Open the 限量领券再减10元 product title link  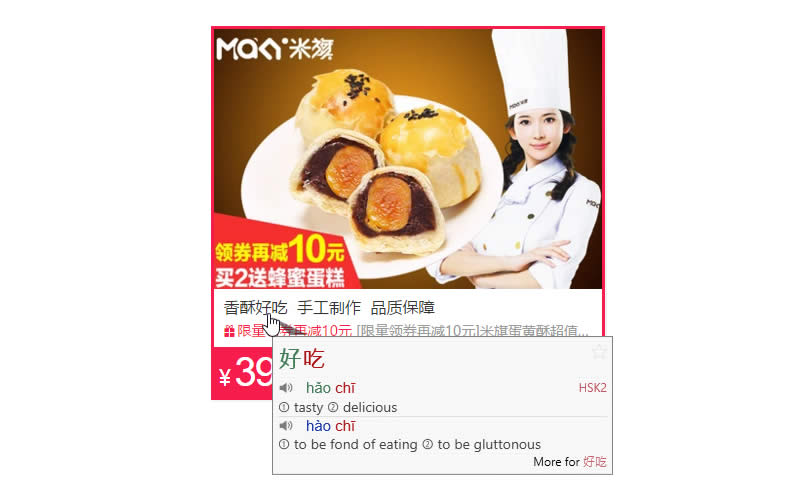pos(472,331)
